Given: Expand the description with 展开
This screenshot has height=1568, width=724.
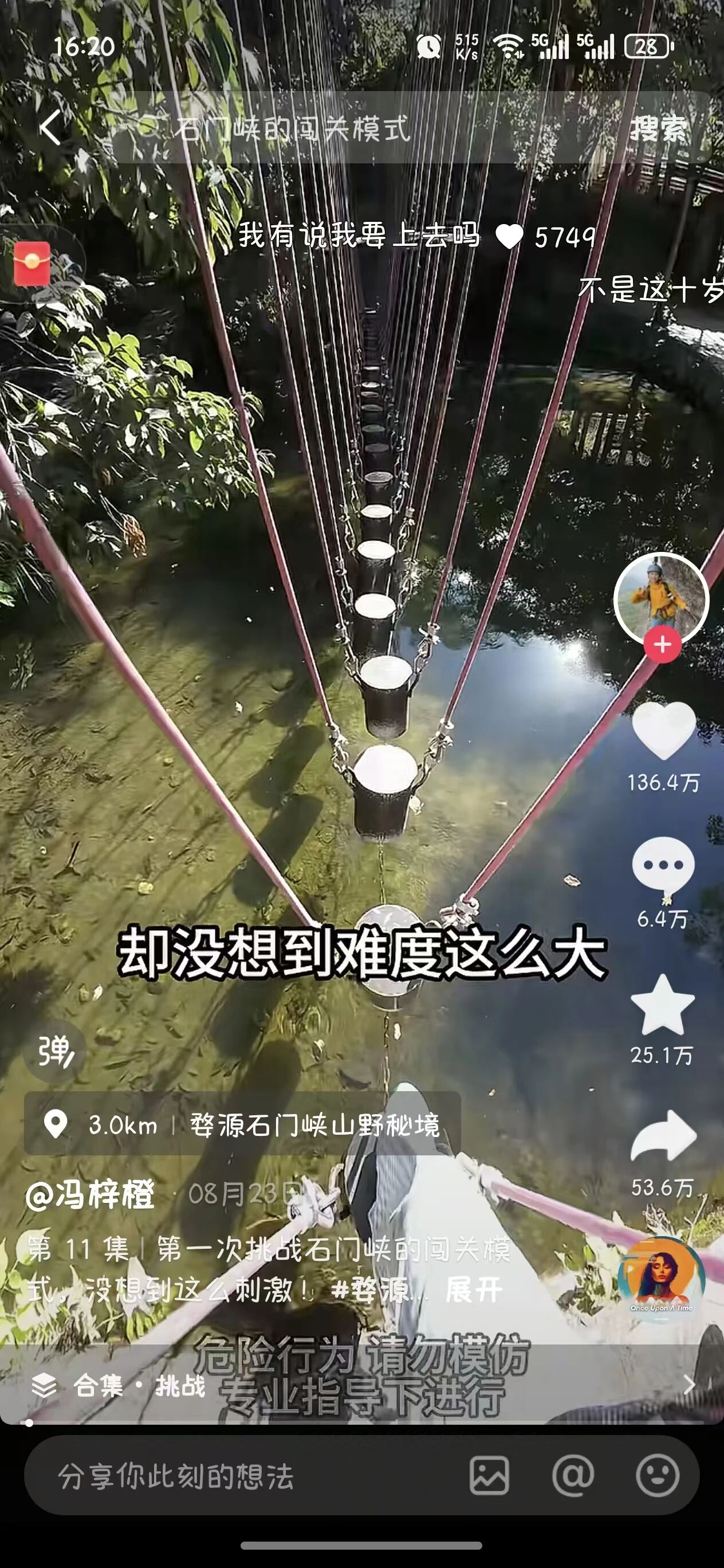Looking at the screenshot, I should coord(474,1290).
